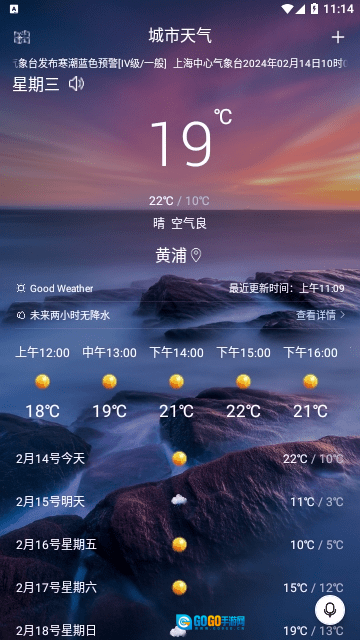Open the 2月15号明天 forecast row
The image size is (360, 640).
[180, 502]
